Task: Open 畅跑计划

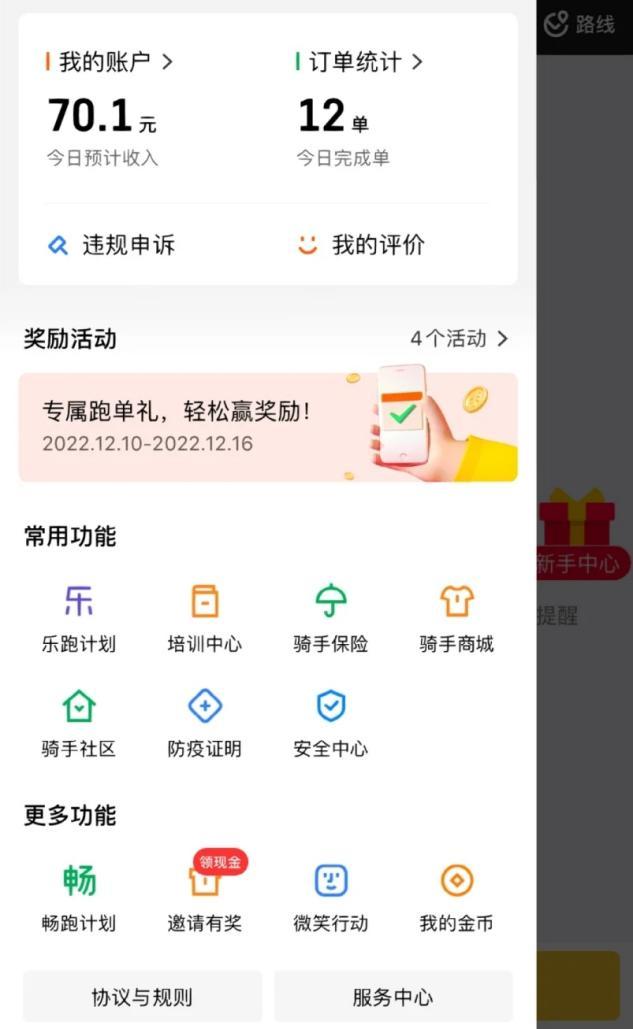Action: pos(79,897)
